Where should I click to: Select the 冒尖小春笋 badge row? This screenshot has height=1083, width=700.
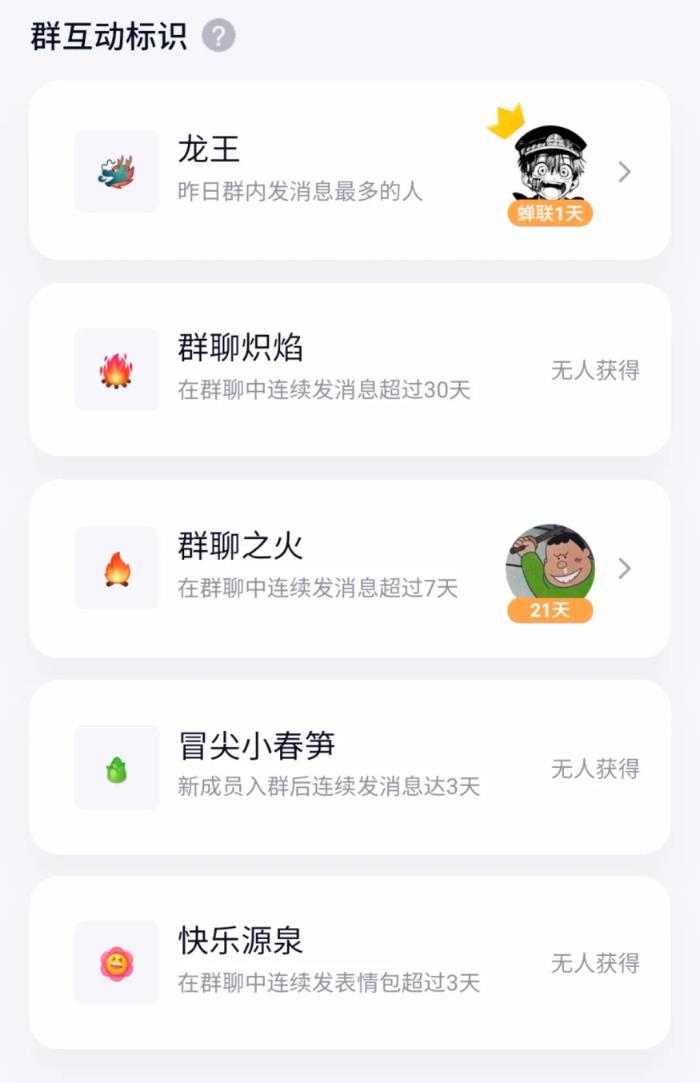(x=349, y=768)
